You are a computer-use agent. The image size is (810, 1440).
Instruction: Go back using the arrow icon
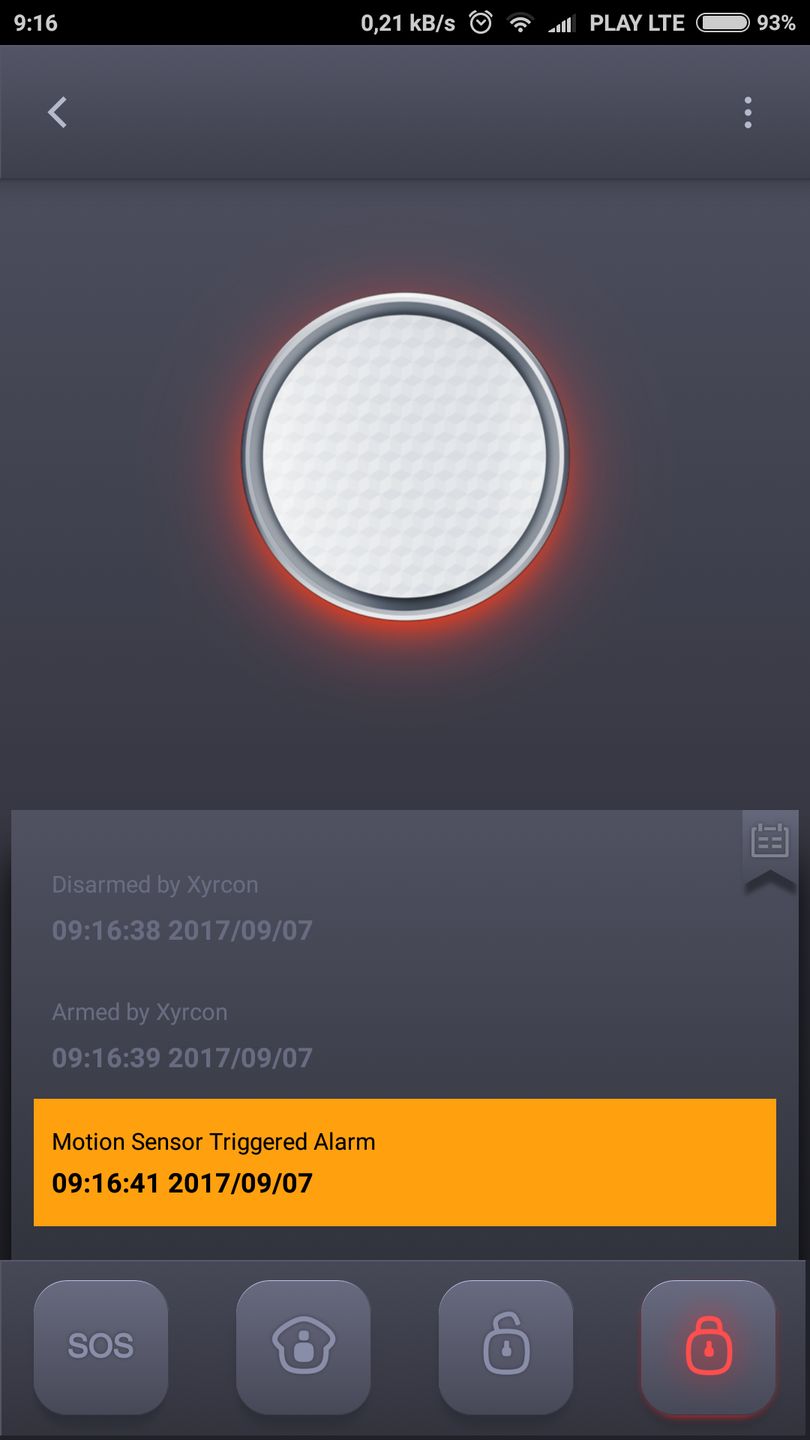tap(58, 112)
